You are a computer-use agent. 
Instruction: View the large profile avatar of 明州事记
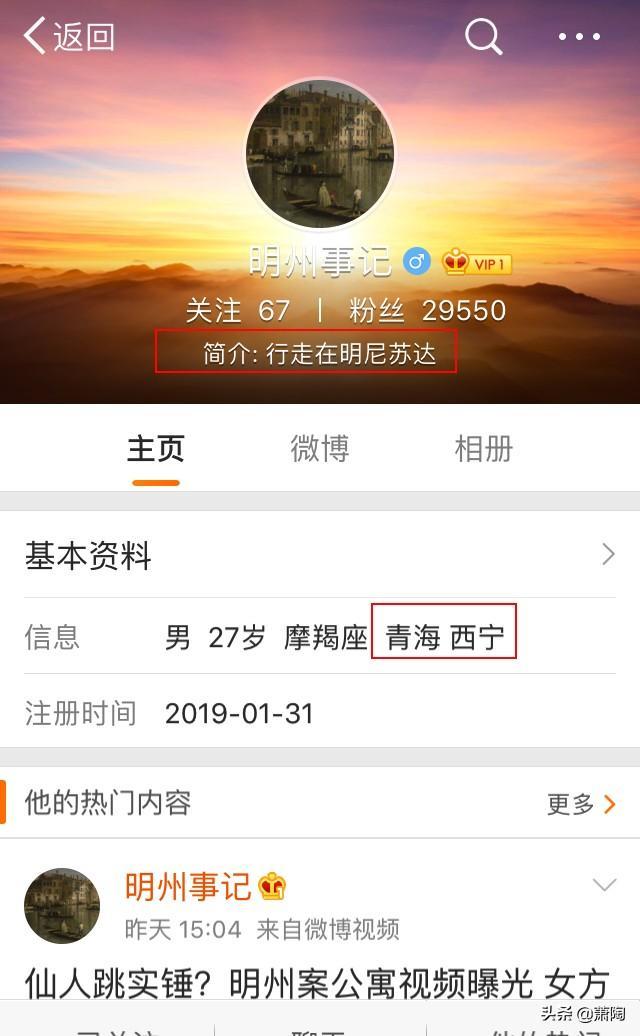[x=320, y=154]
